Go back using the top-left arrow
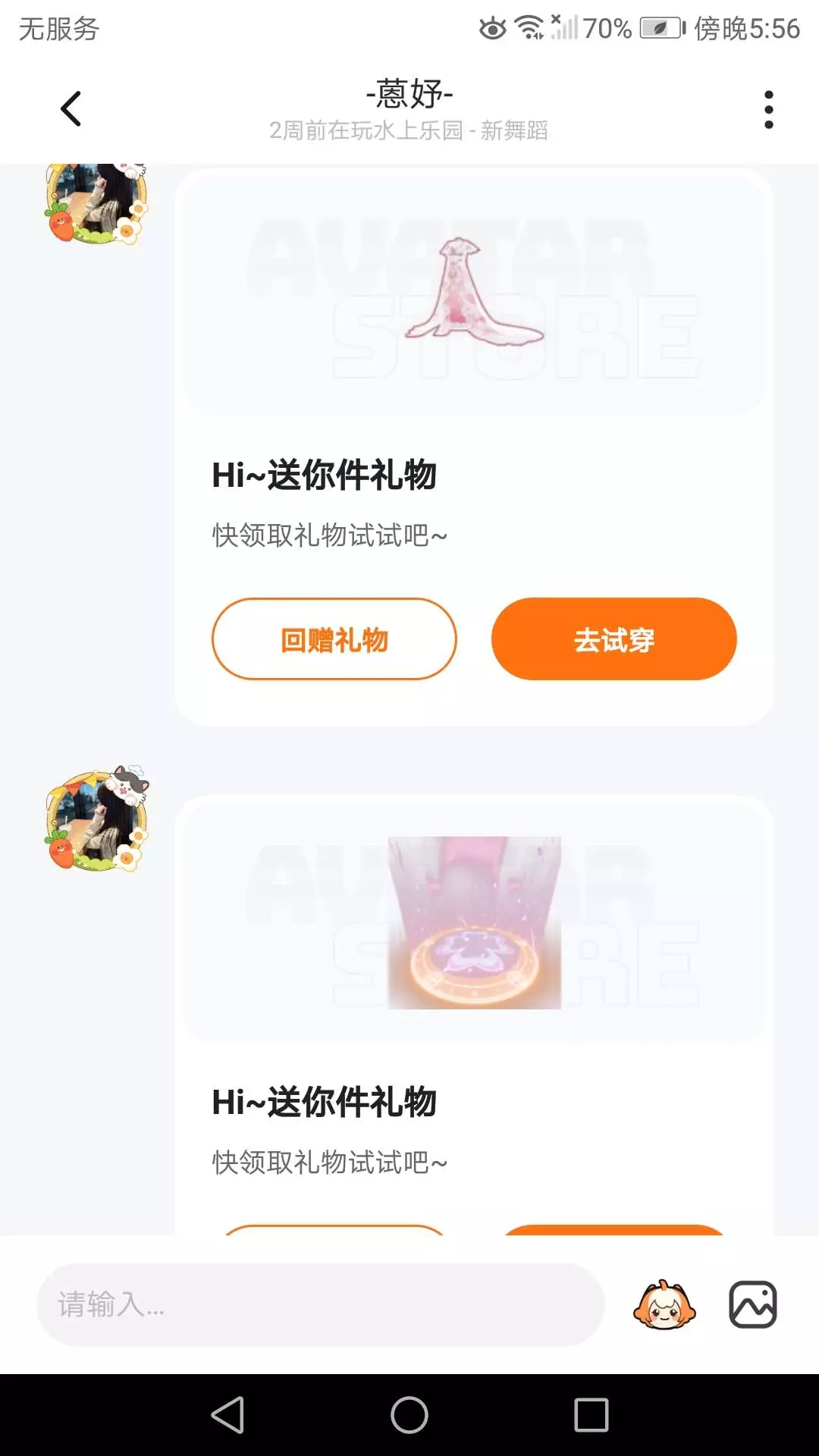The height and width of the screenshot is (1456, 819). tap(71, 109)
